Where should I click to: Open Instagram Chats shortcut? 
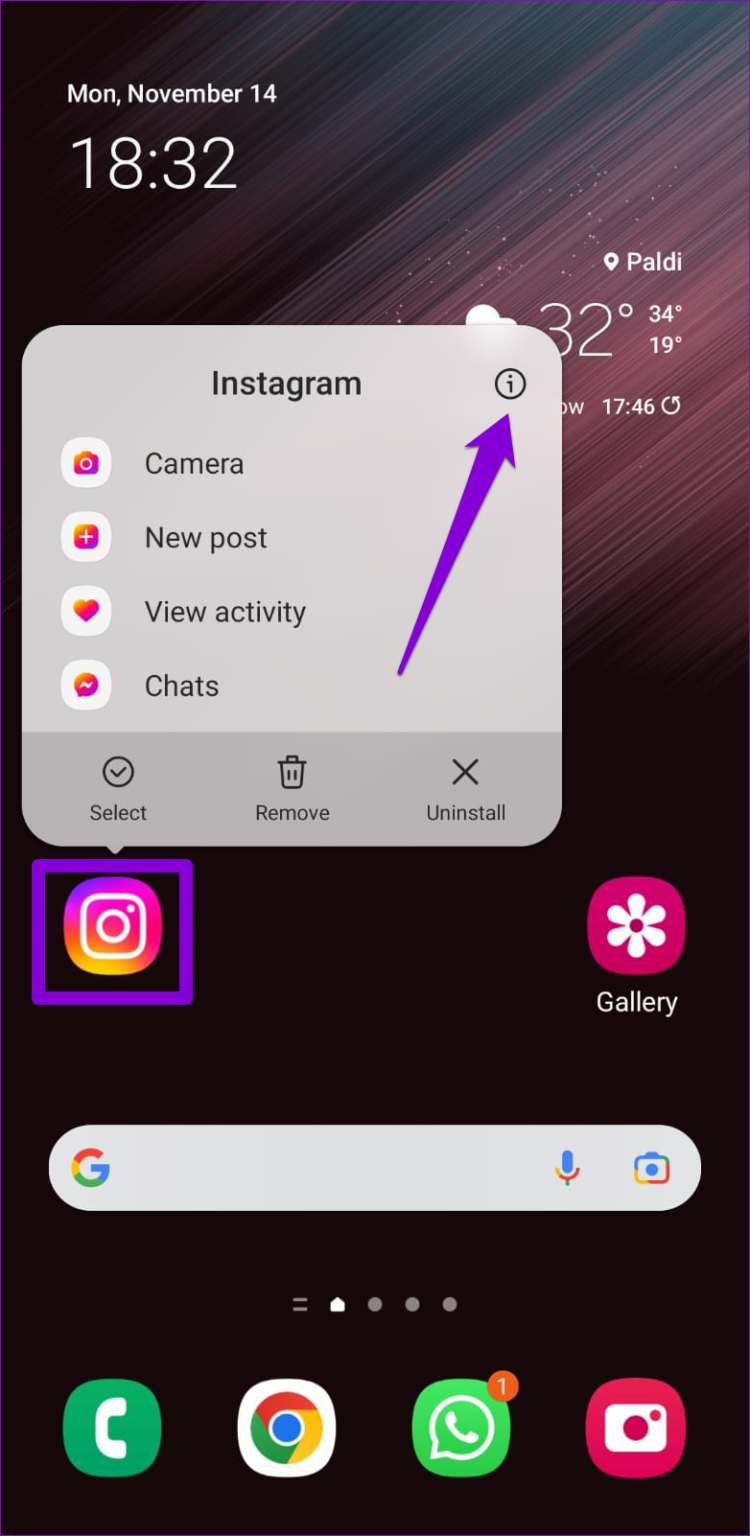(x=181, y=685)
